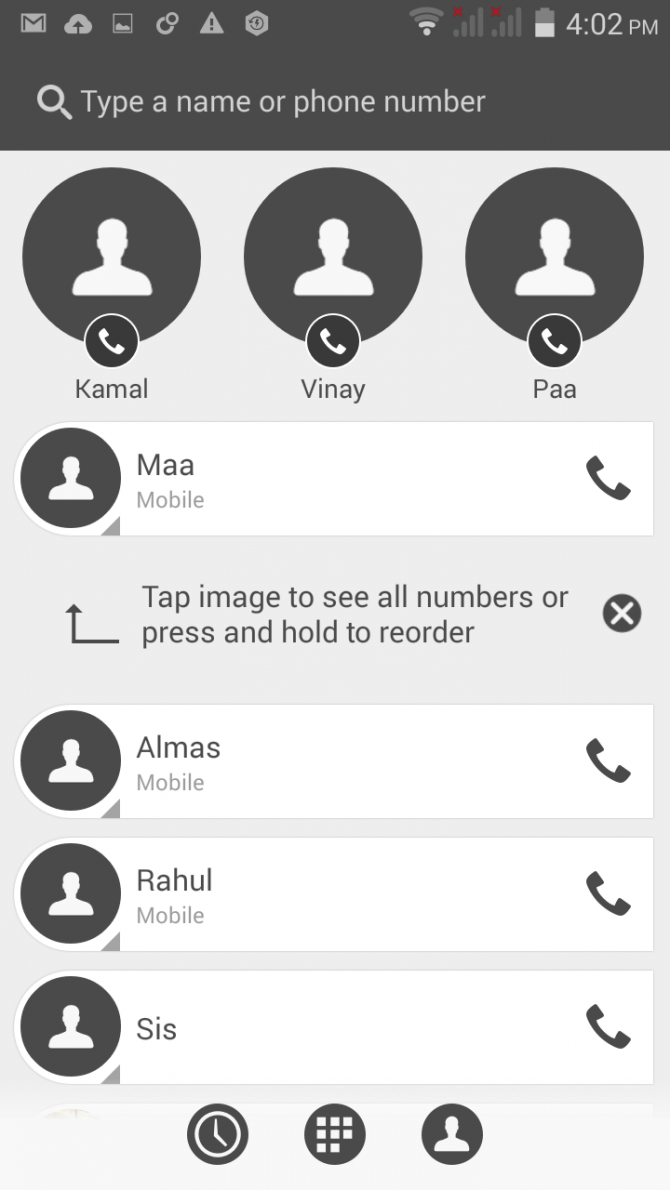Viewport: 670px width, 1190px height.
Task: Open Rahul's contact image
Action: [x=70, y=894]
